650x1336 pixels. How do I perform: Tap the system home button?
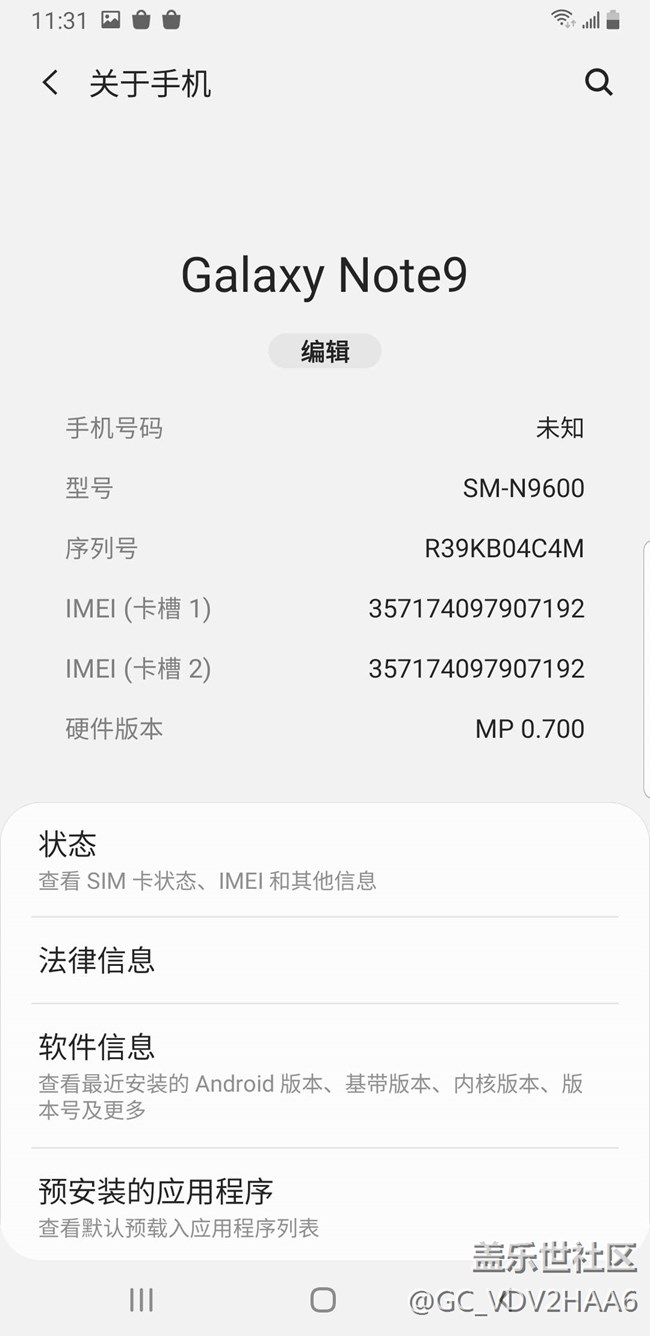click(323, 1299)
